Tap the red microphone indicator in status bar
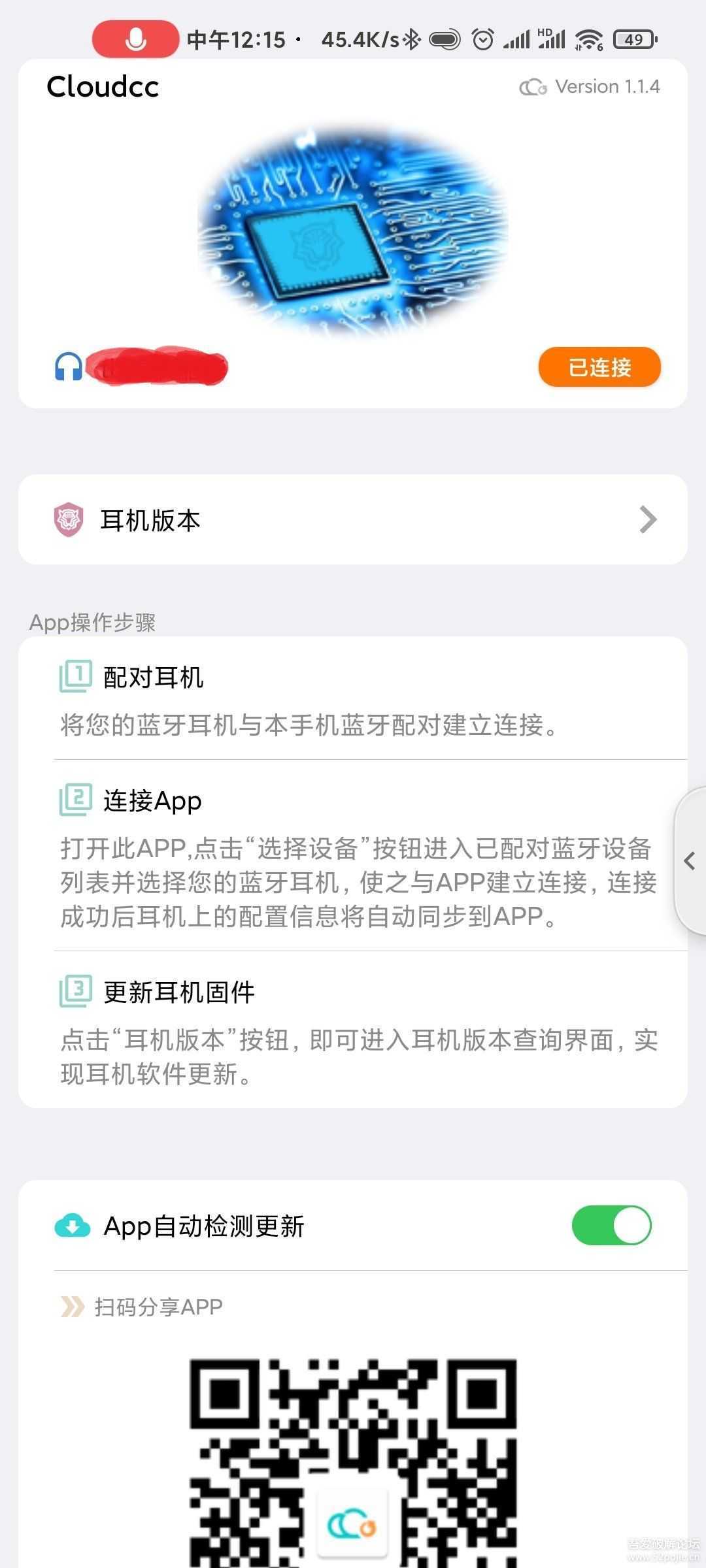 coord(135,39)
